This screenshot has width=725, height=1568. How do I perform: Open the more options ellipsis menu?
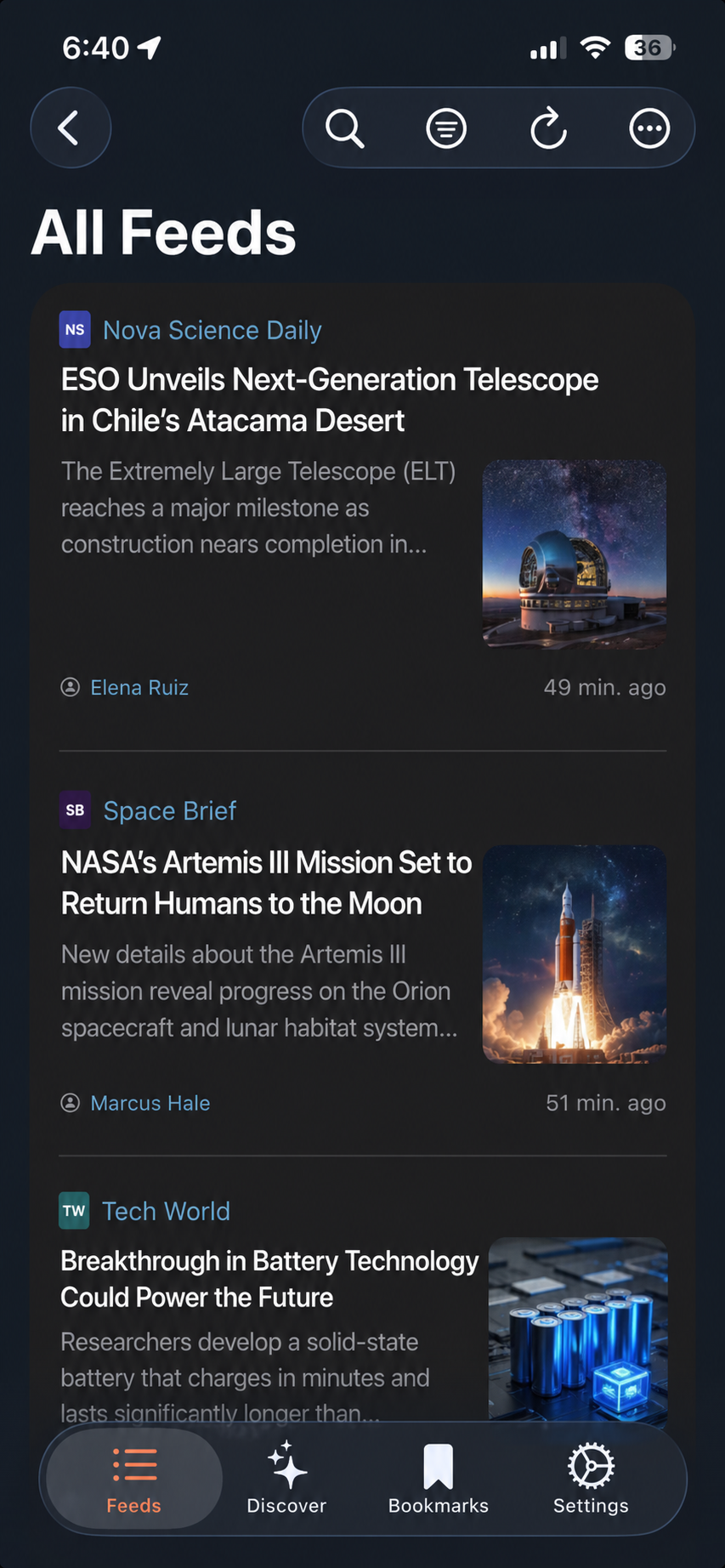click(649, 128)
